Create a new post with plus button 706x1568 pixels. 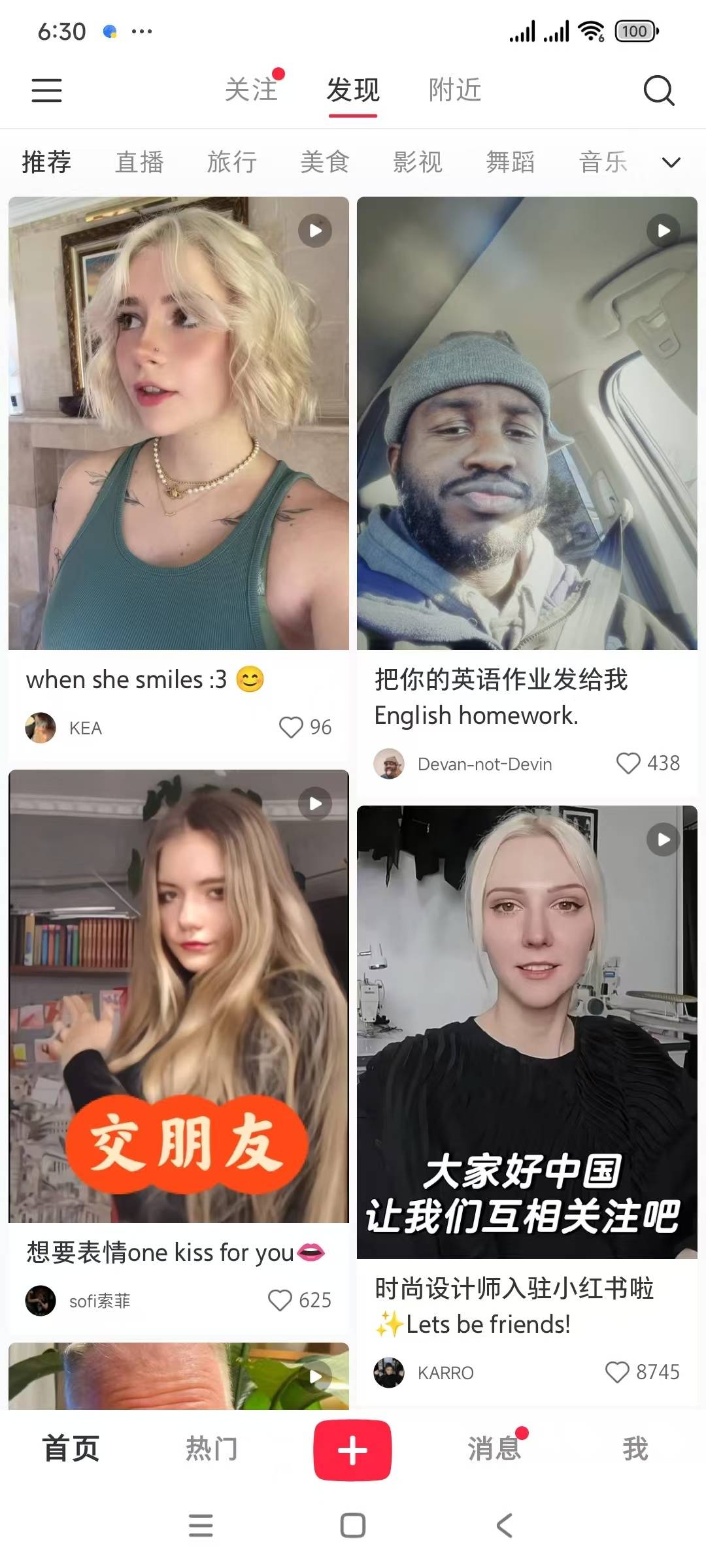(352, 1450)
